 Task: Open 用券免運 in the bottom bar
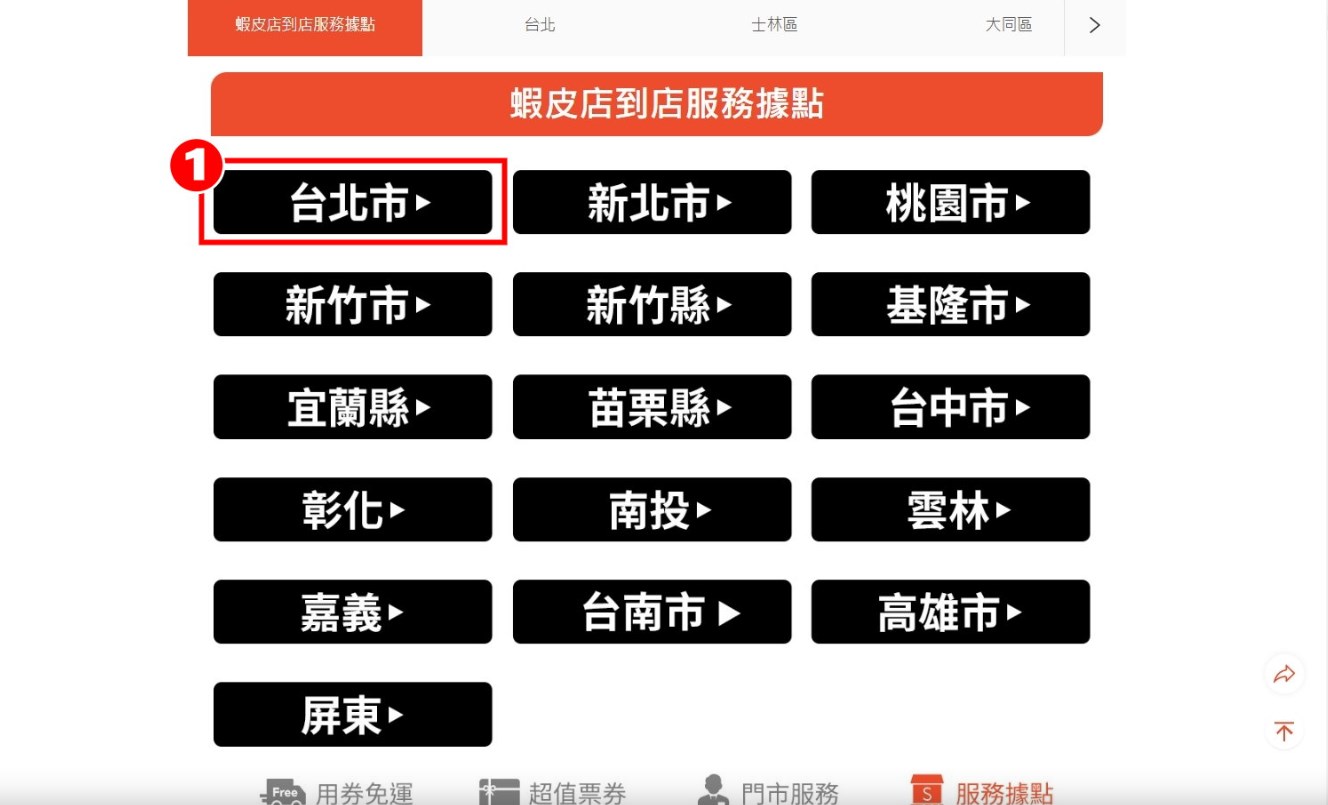336,793
